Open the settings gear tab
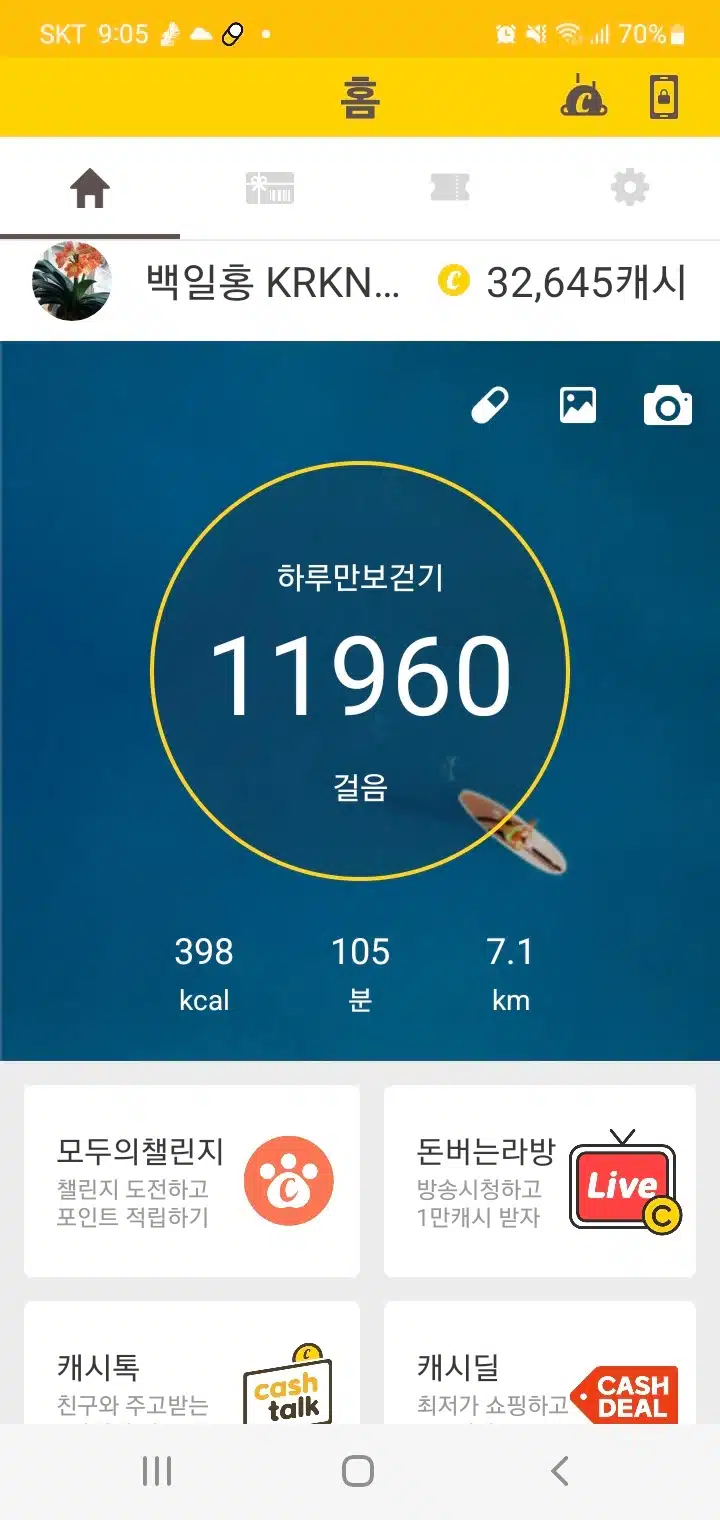Viewport: 720px width, 1520px height. point(630,188)
